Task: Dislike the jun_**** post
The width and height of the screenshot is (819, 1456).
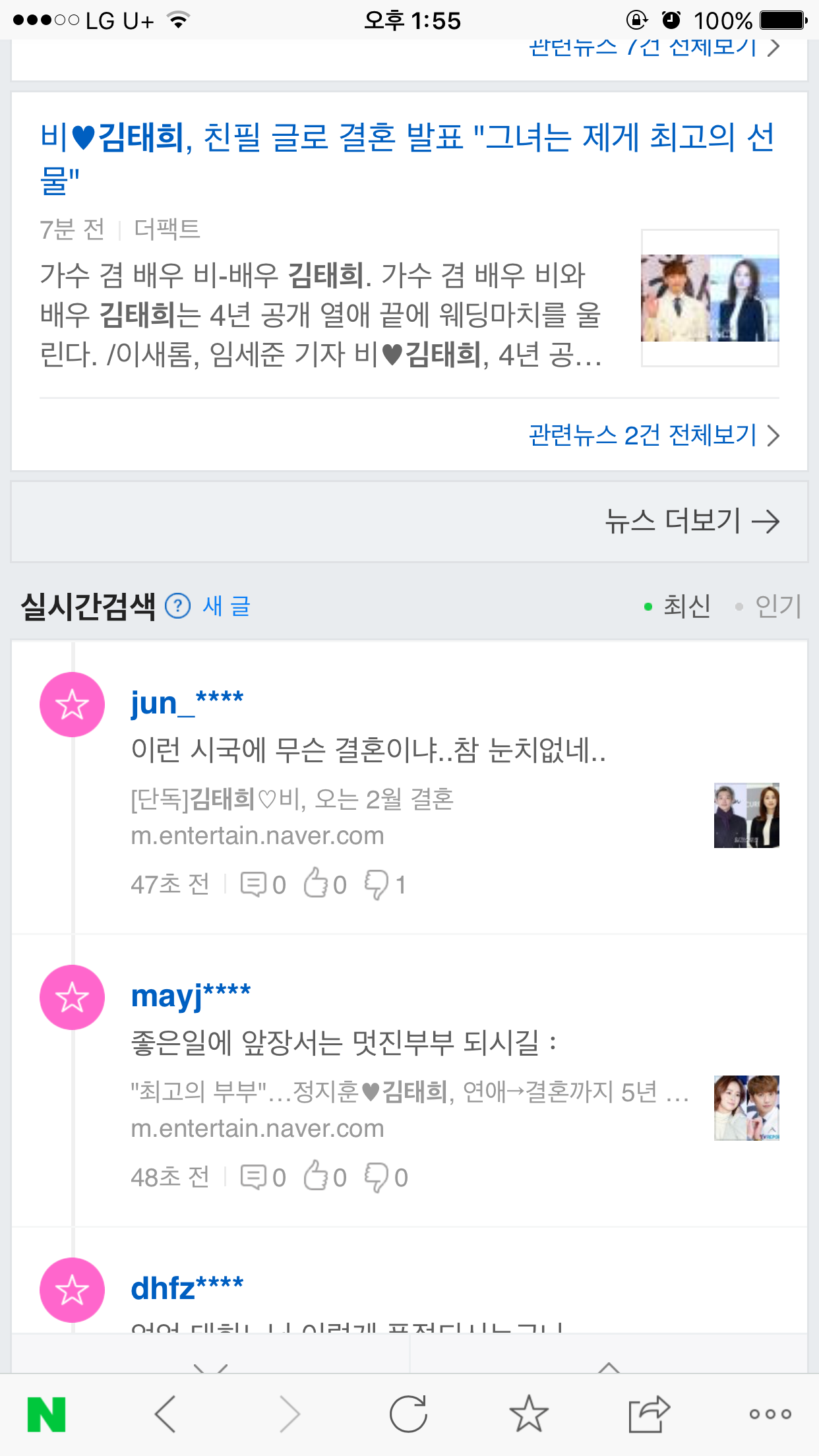Action: click(385, 884)
